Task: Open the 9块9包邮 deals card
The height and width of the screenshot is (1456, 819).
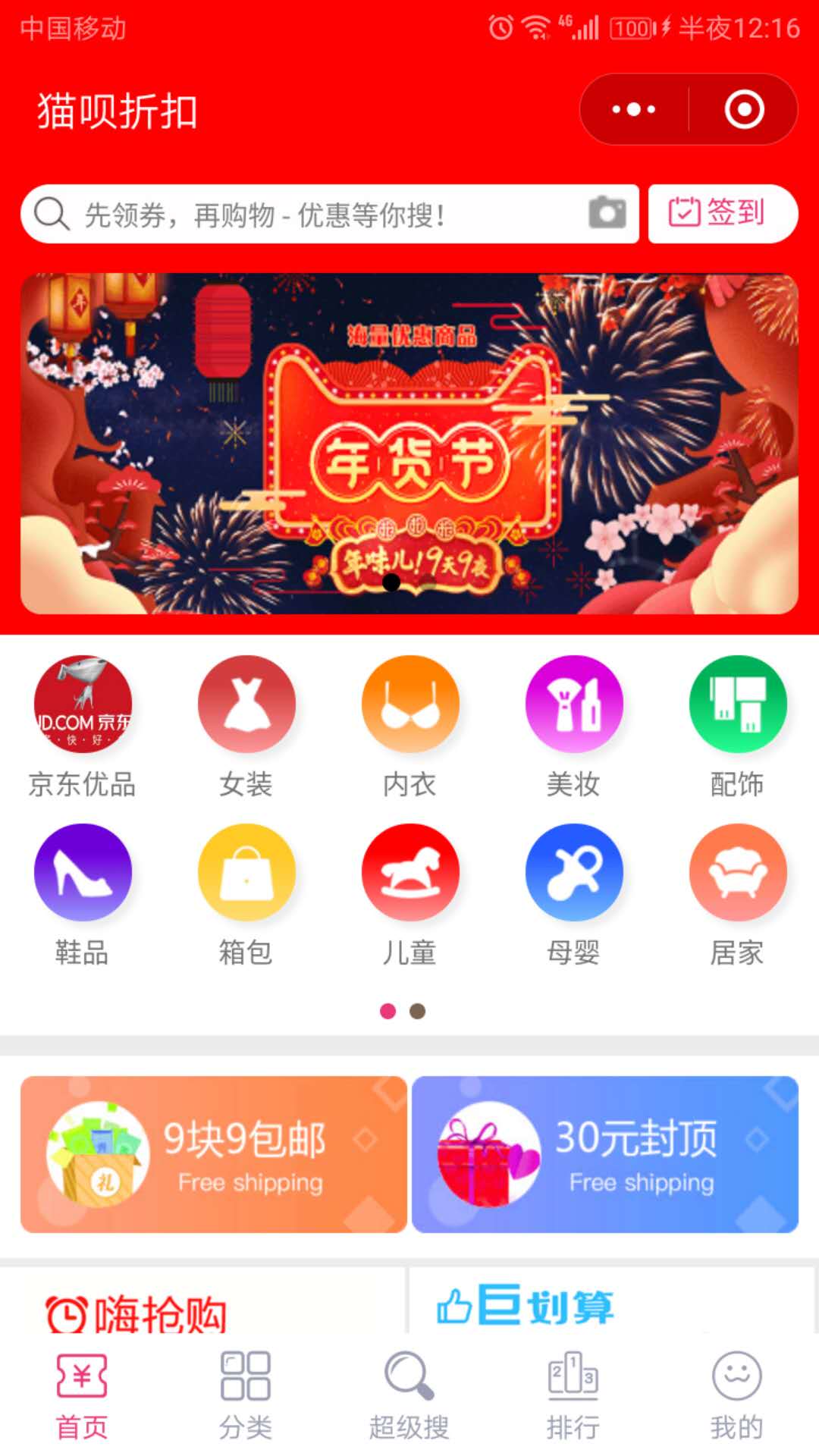Action: coord(214,1154)
